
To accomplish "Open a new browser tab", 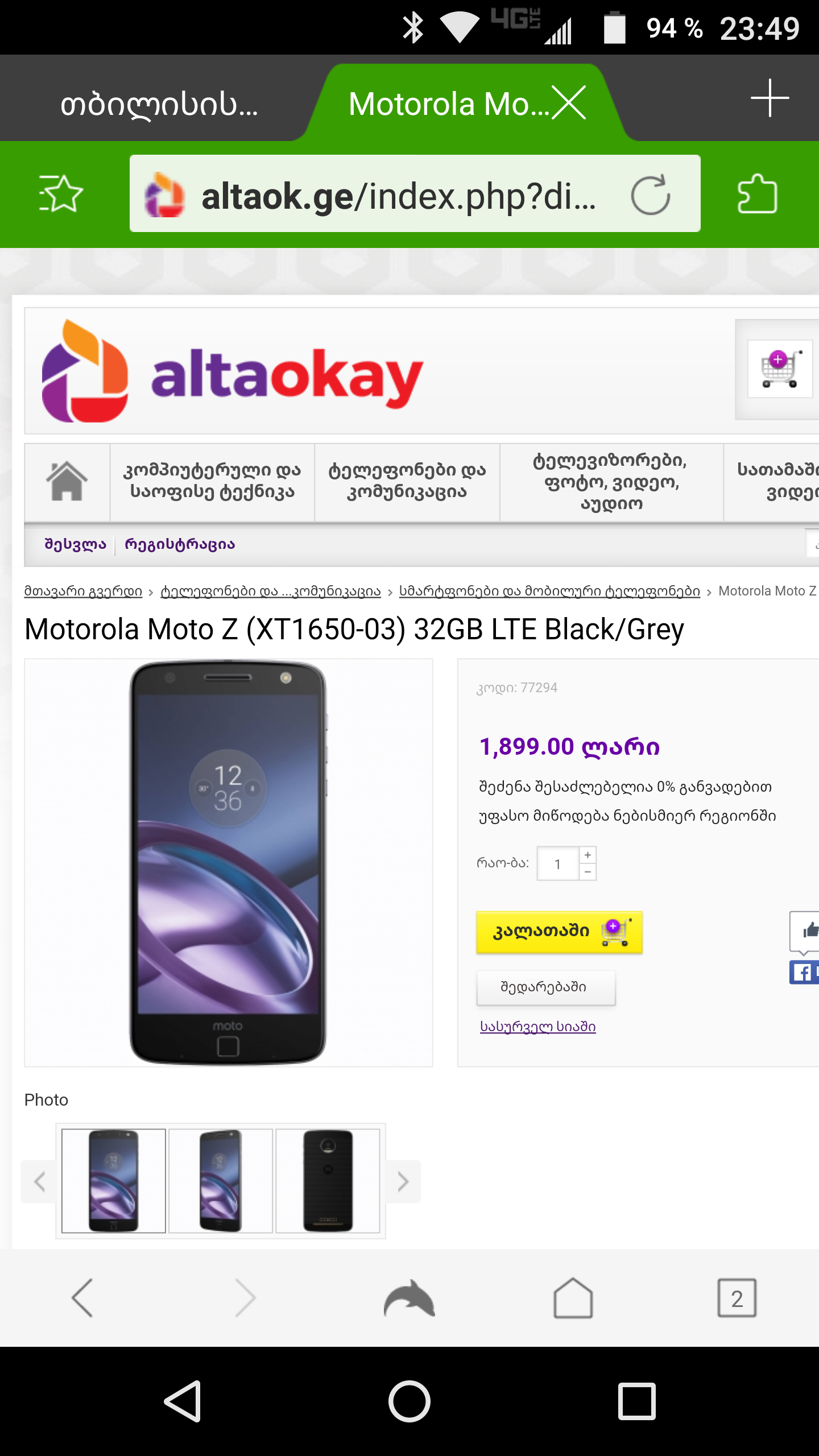I will [770, 98].
